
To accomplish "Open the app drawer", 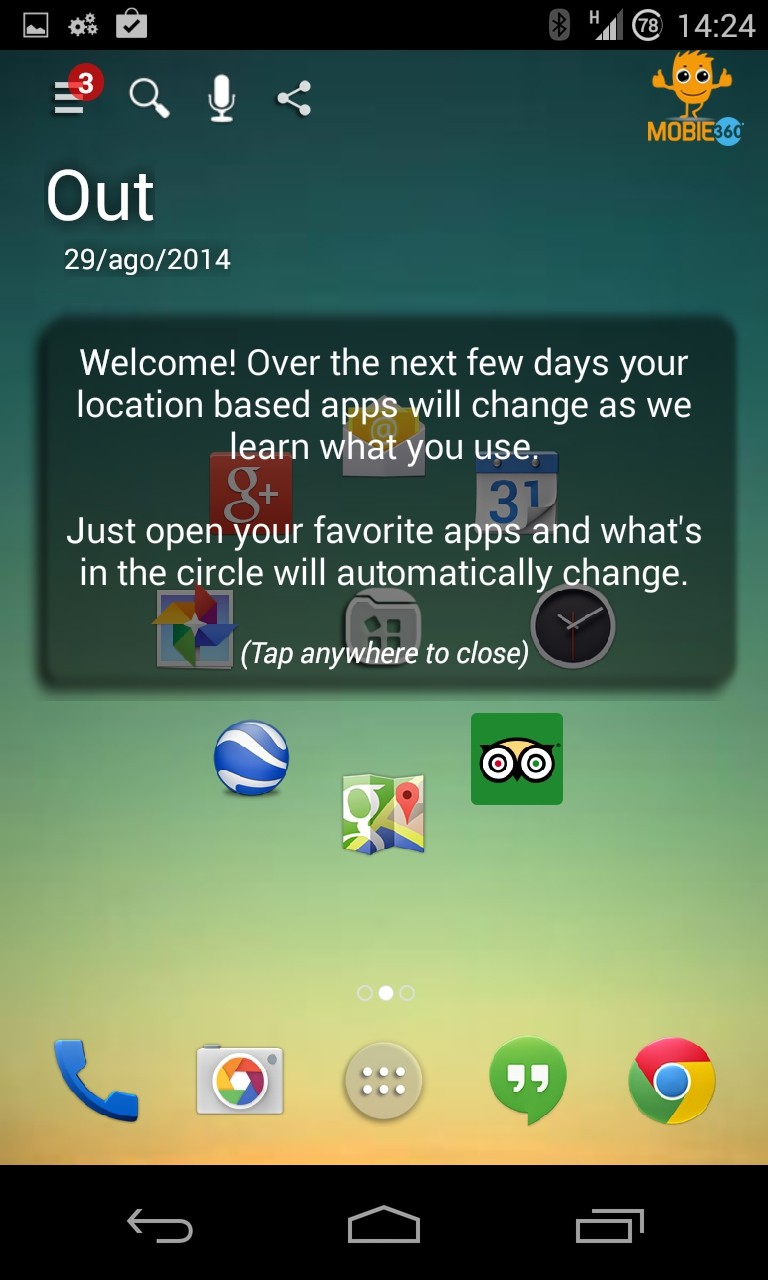I will click(384, 1081).
